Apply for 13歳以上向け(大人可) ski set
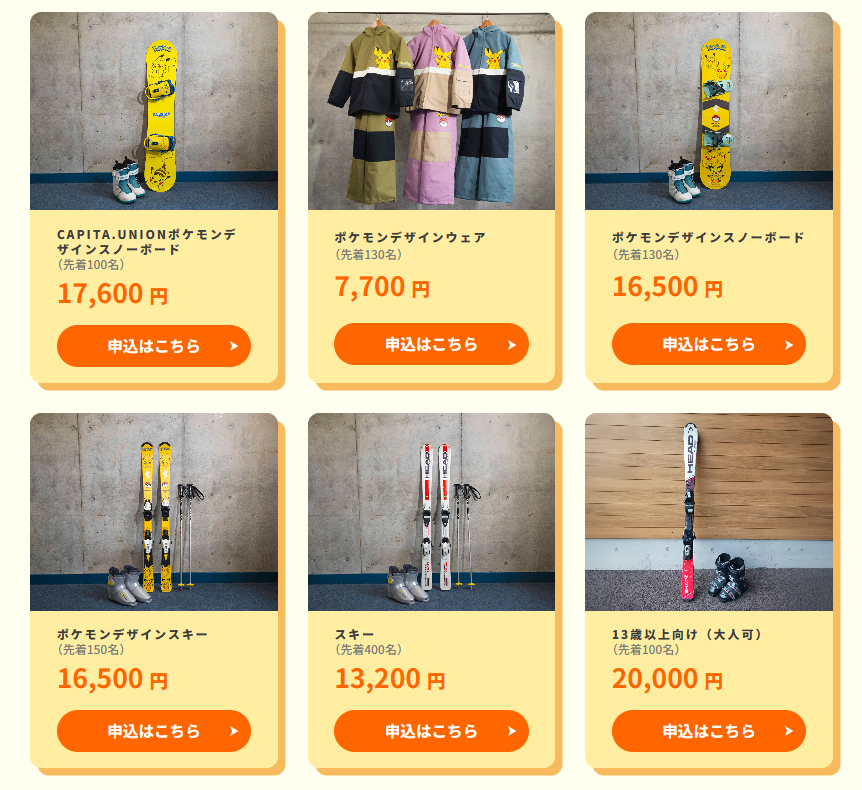The width and height of the screenshot is (862, 790). pos(708,731)
